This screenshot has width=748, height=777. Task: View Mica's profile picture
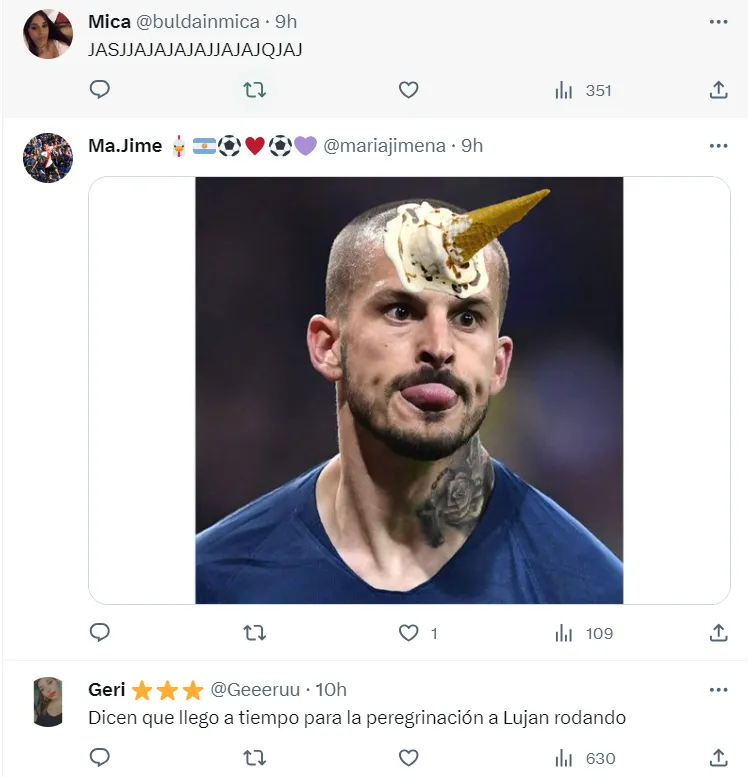click(48, 34)
